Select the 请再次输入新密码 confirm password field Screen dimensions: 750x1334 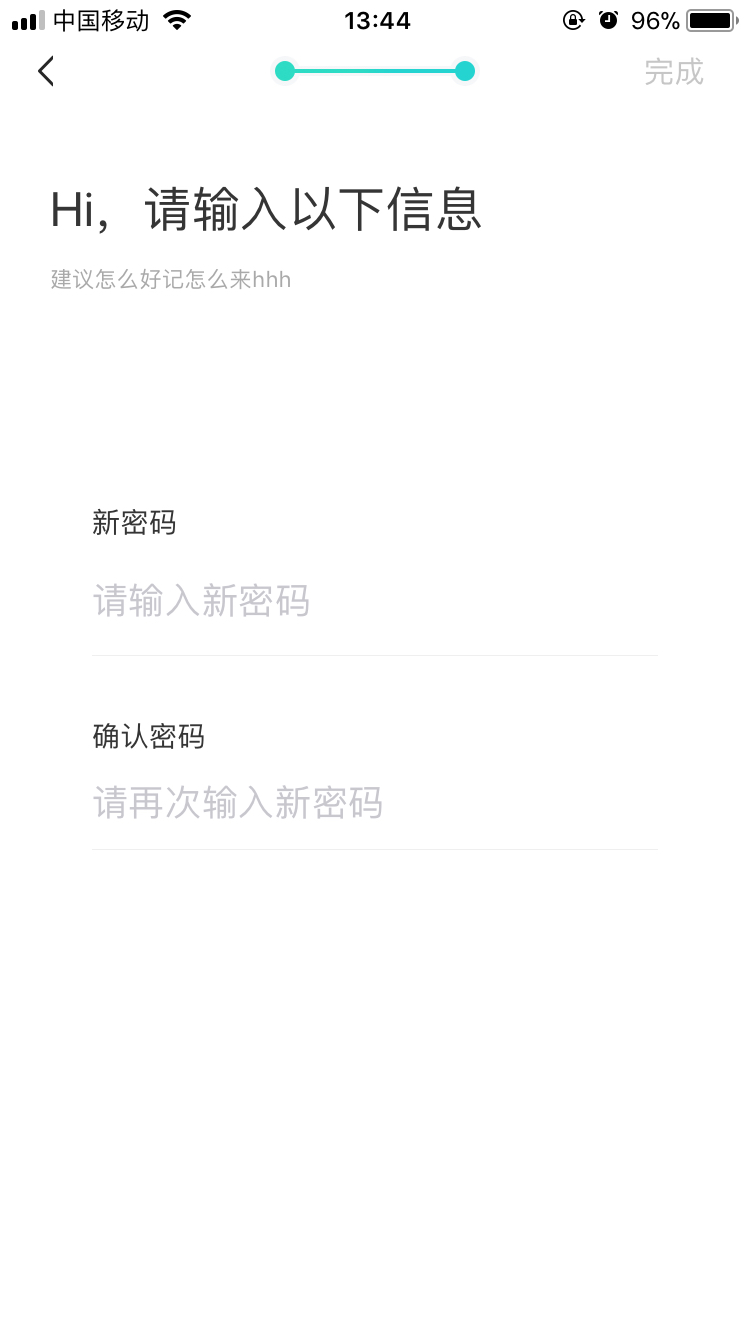375,803
